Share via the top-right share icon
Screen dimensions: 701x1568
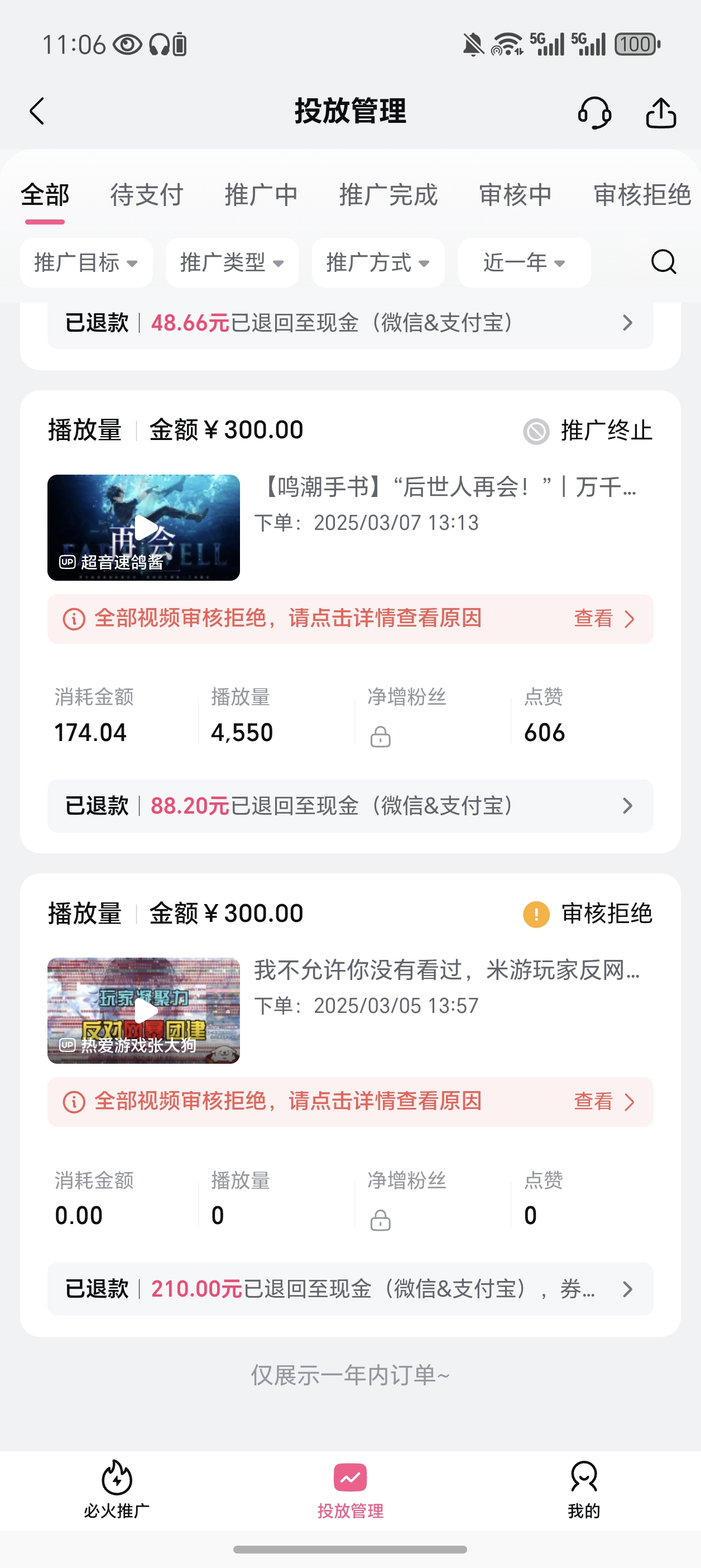click(660, 113)
